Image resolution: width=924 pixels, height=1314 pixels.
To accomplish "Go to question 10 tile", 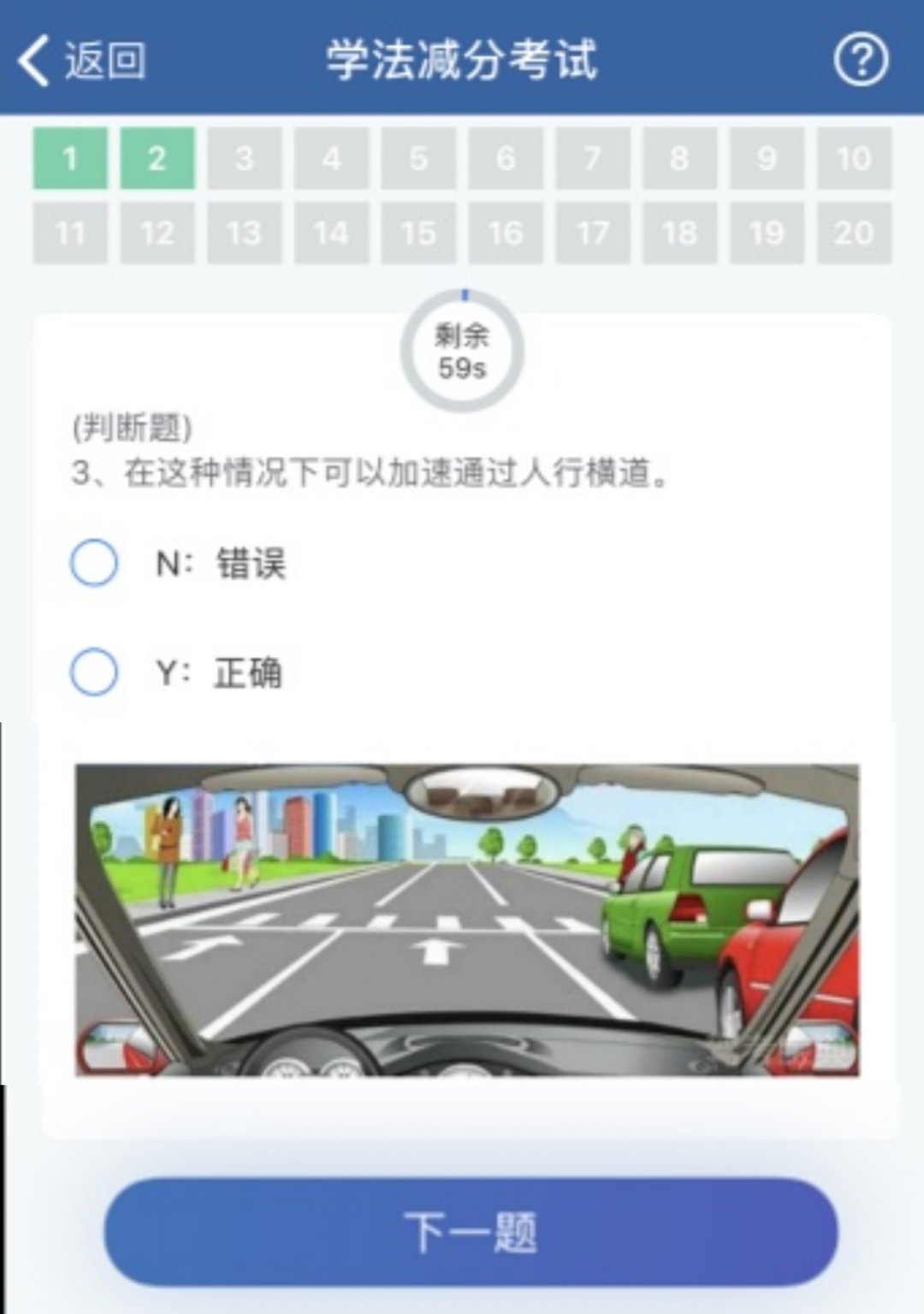I will (x=853, y=158).
